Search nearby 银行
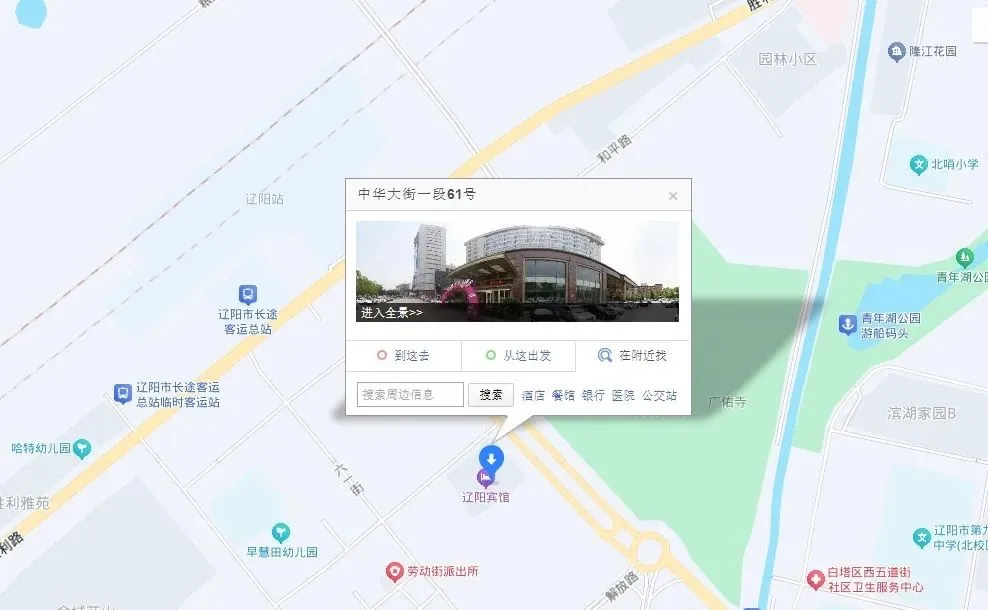 point(593,395)
